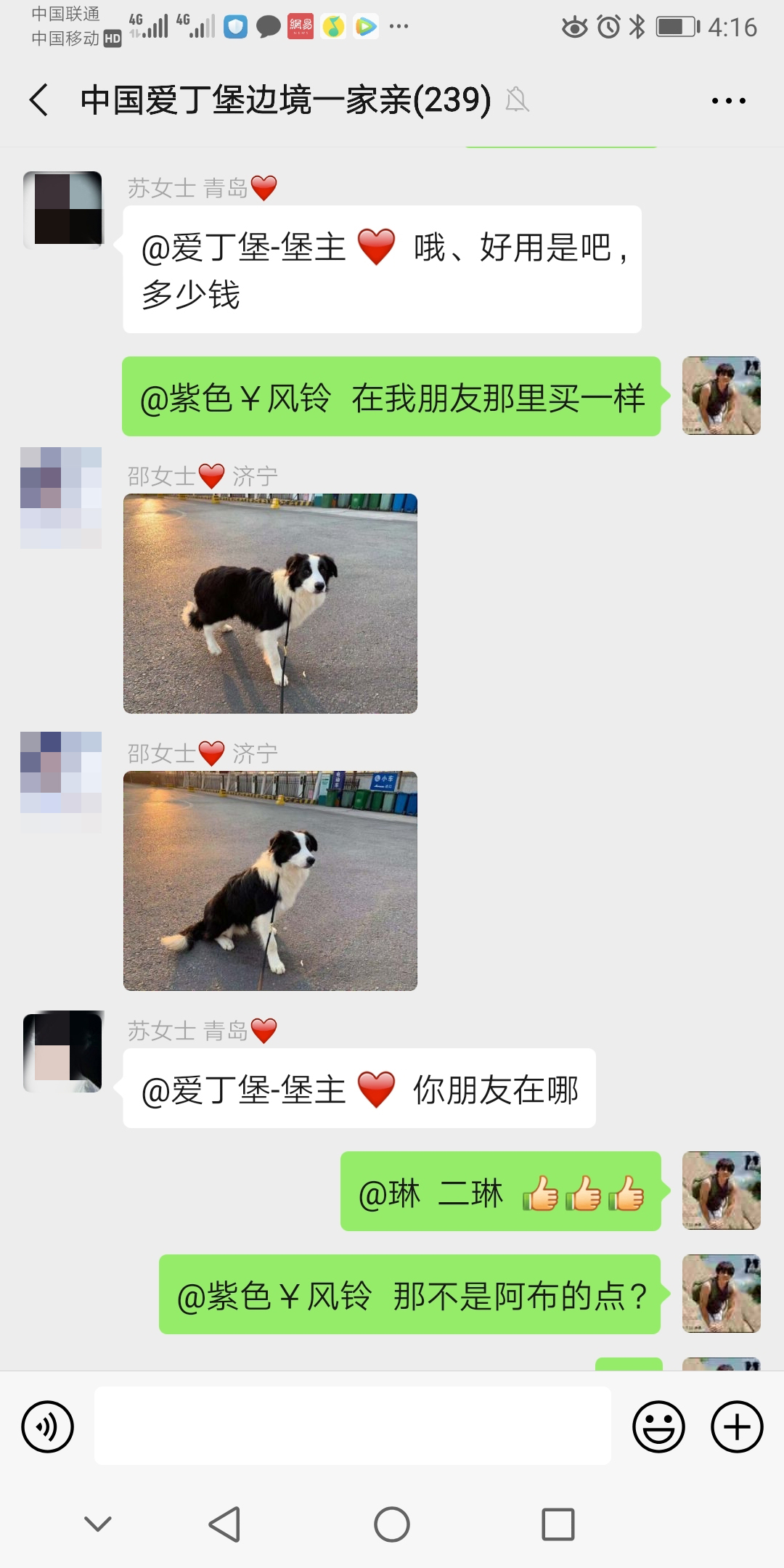This screenshot has height=1568, width=784.
Task: Open the emoji picker
Action: (x=658, y=1426)
